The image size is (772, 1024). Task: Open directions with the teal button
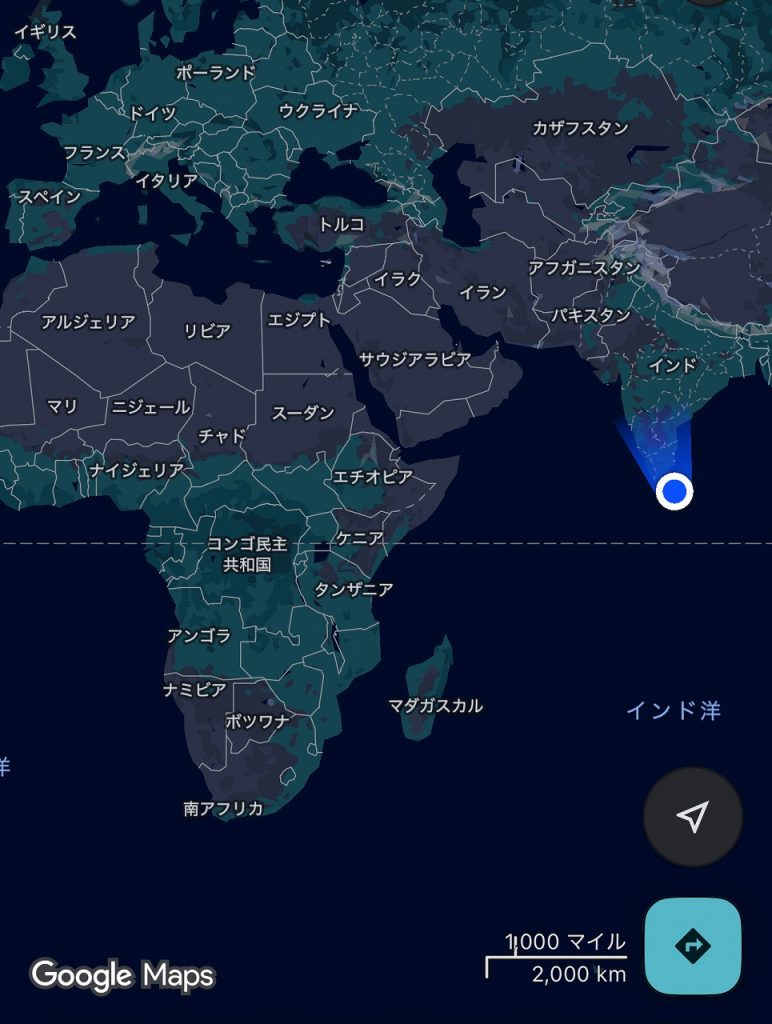(693, 945)
